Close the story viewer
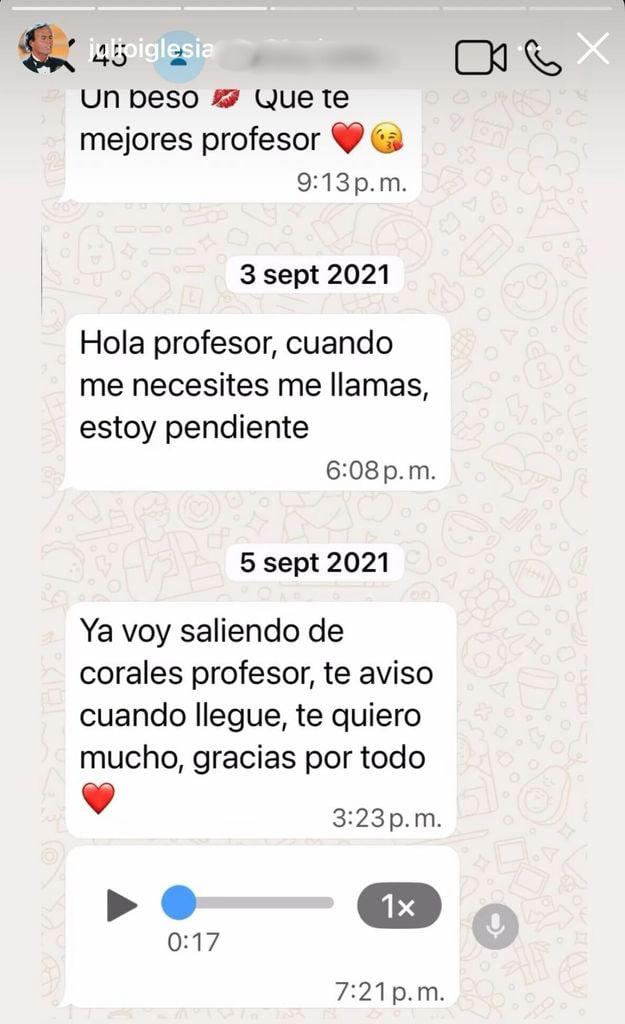Image resolution: width=625 pixels, height=1024 pixels. point(593,48)
